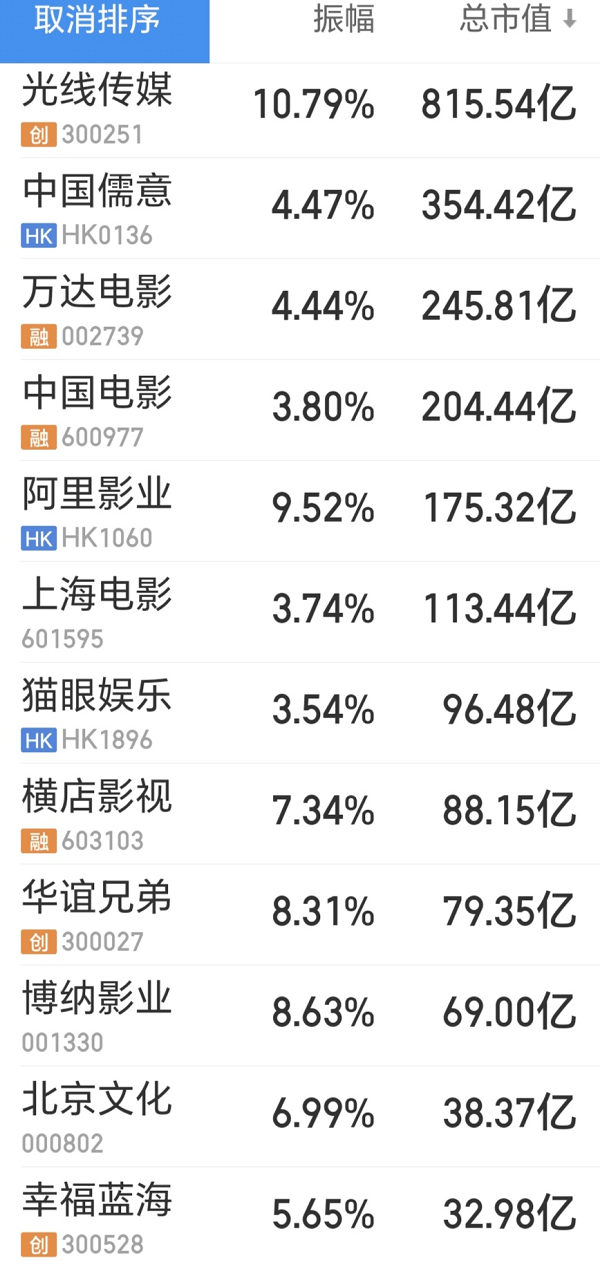Select the 万达电影 row
This screenshot has width=600, height=1267.
point(300,309)
